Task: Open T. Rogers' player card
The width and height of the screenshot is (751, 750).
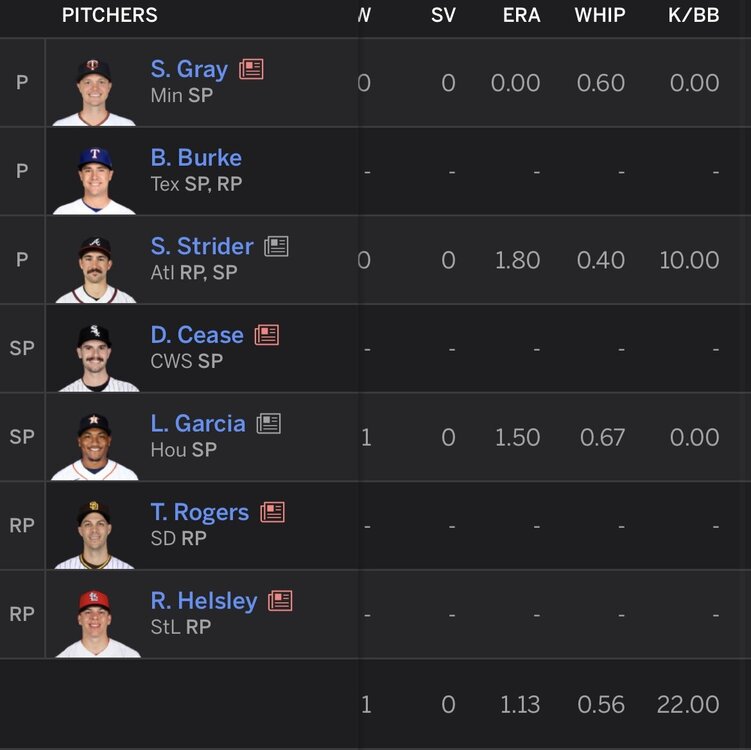Action: pyautogui.click(x=200, y=512)
